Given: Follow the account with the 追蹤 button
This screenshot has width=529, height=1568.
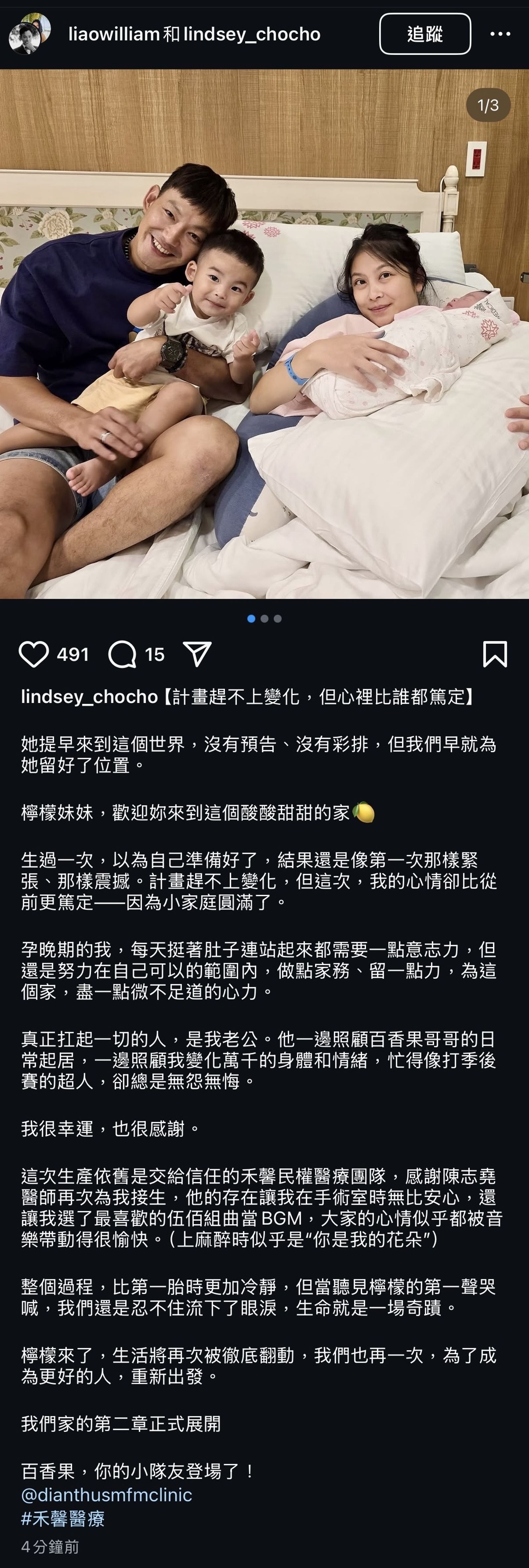Looking at the screenshot, I should tap(424, 34).
